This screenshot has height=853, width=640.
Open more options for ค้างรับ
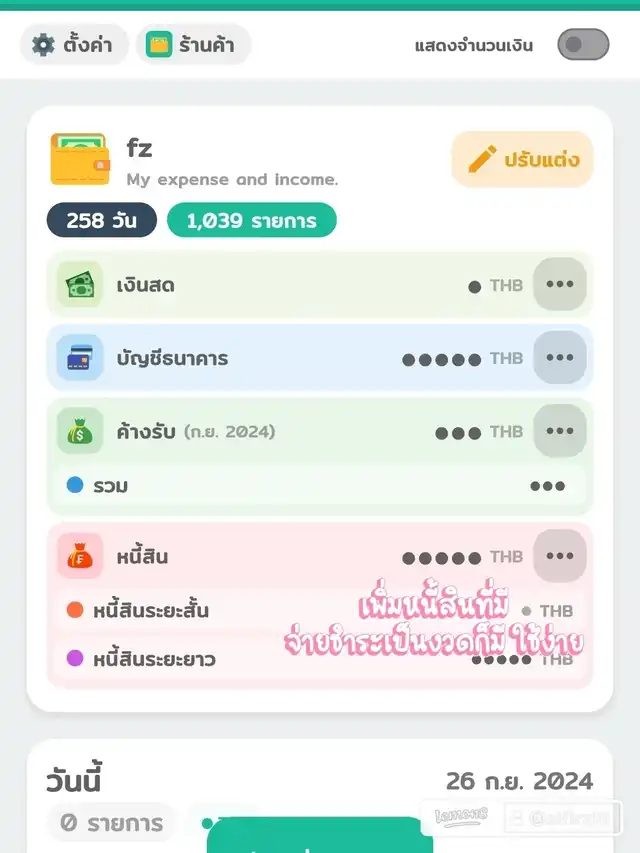pos(559,432)
